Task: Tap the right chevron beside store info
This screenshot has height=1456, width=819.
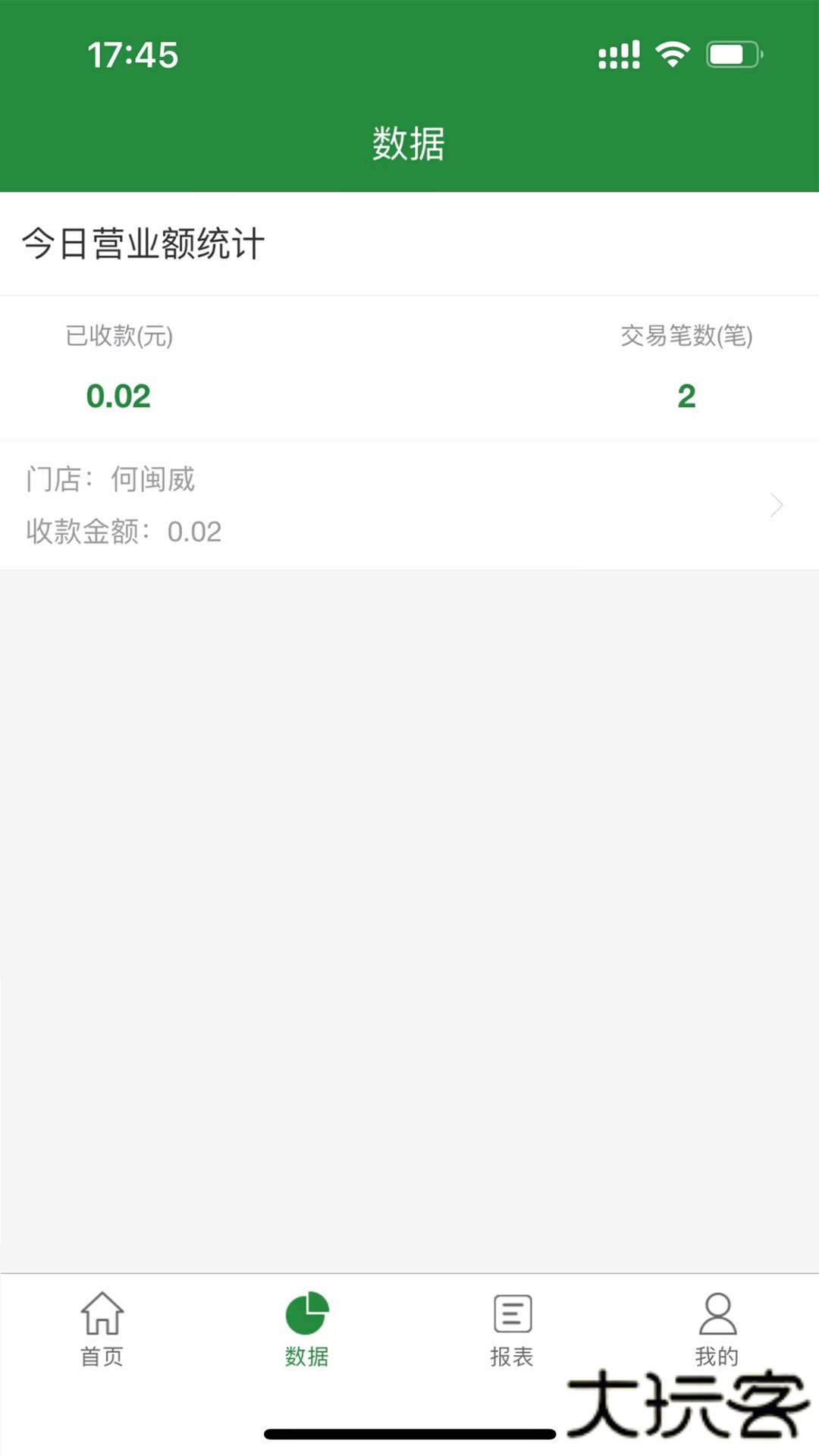Action: [x=777, y=505]
